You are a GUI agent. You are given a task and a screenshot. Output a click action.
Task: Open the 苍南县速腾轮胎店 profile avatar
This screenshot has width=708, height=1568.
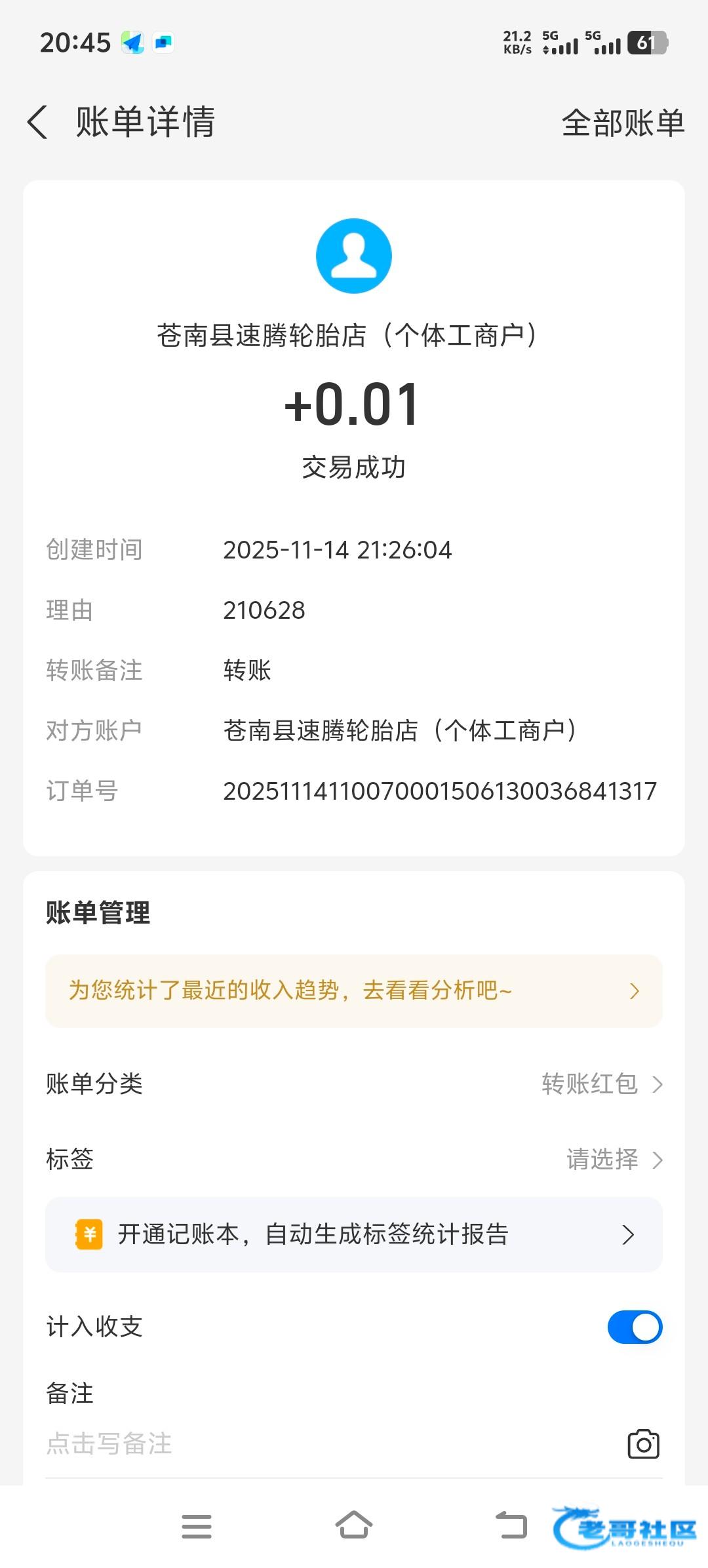pyautogui.click(x=354, y=256)
